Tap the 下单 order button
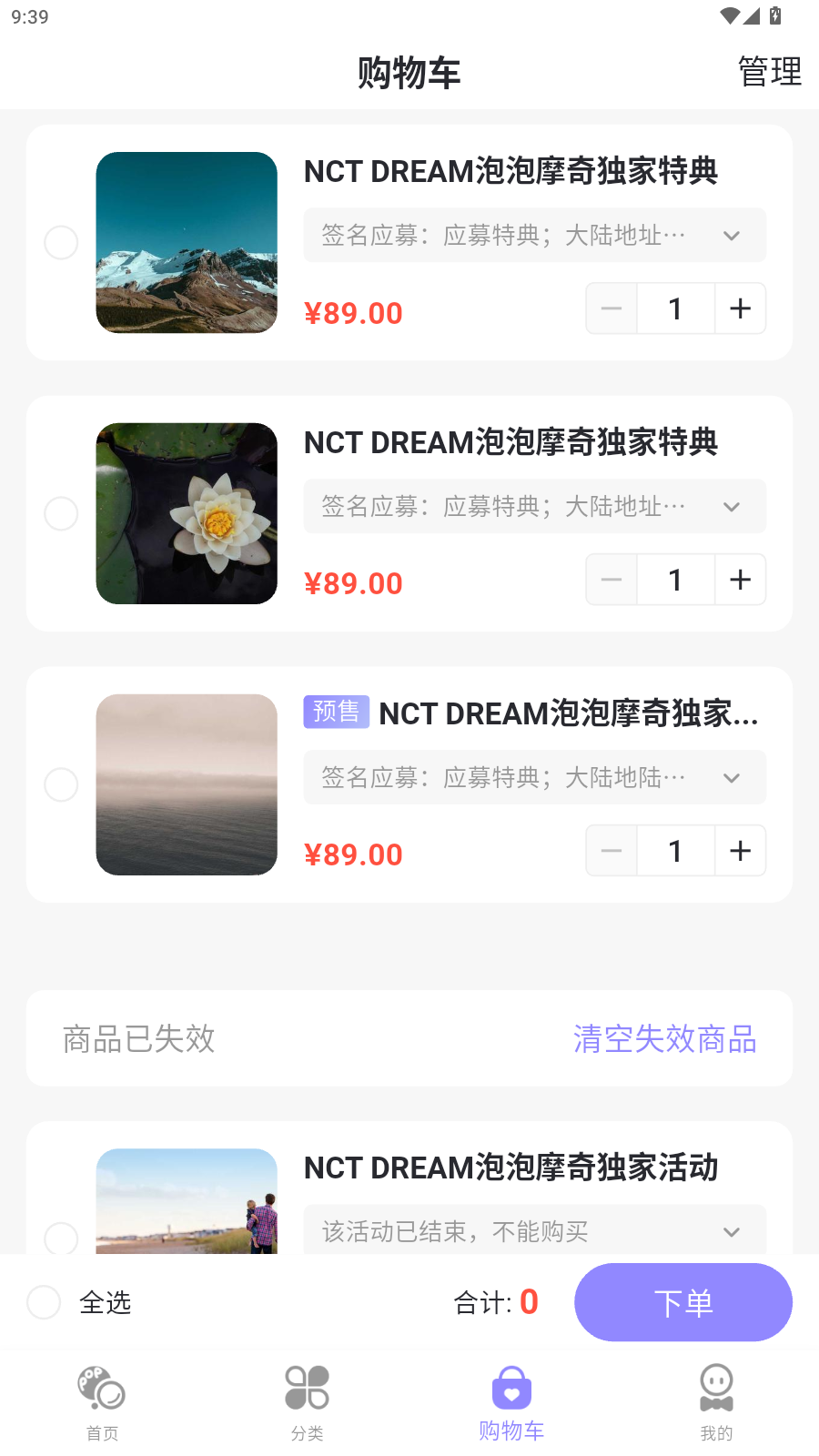 pyautogui.click(x=682, y=1302)
